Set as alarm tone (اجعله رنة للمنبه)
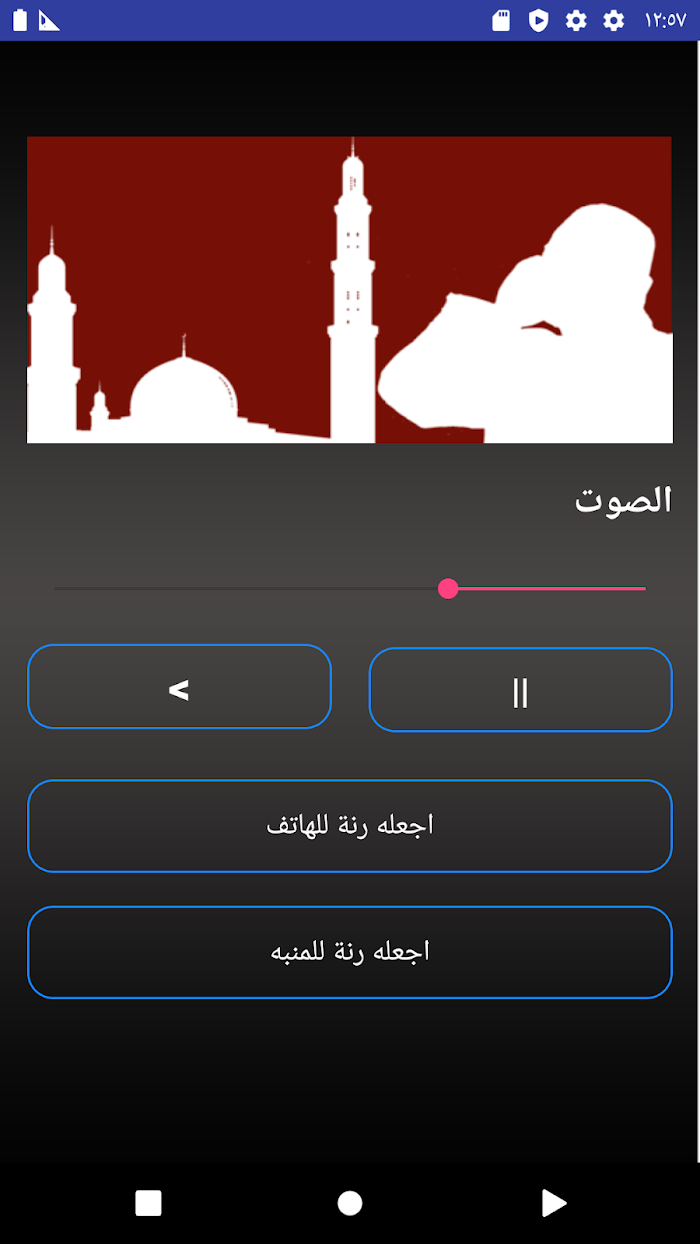700x1244 pixels. point(350,952)
